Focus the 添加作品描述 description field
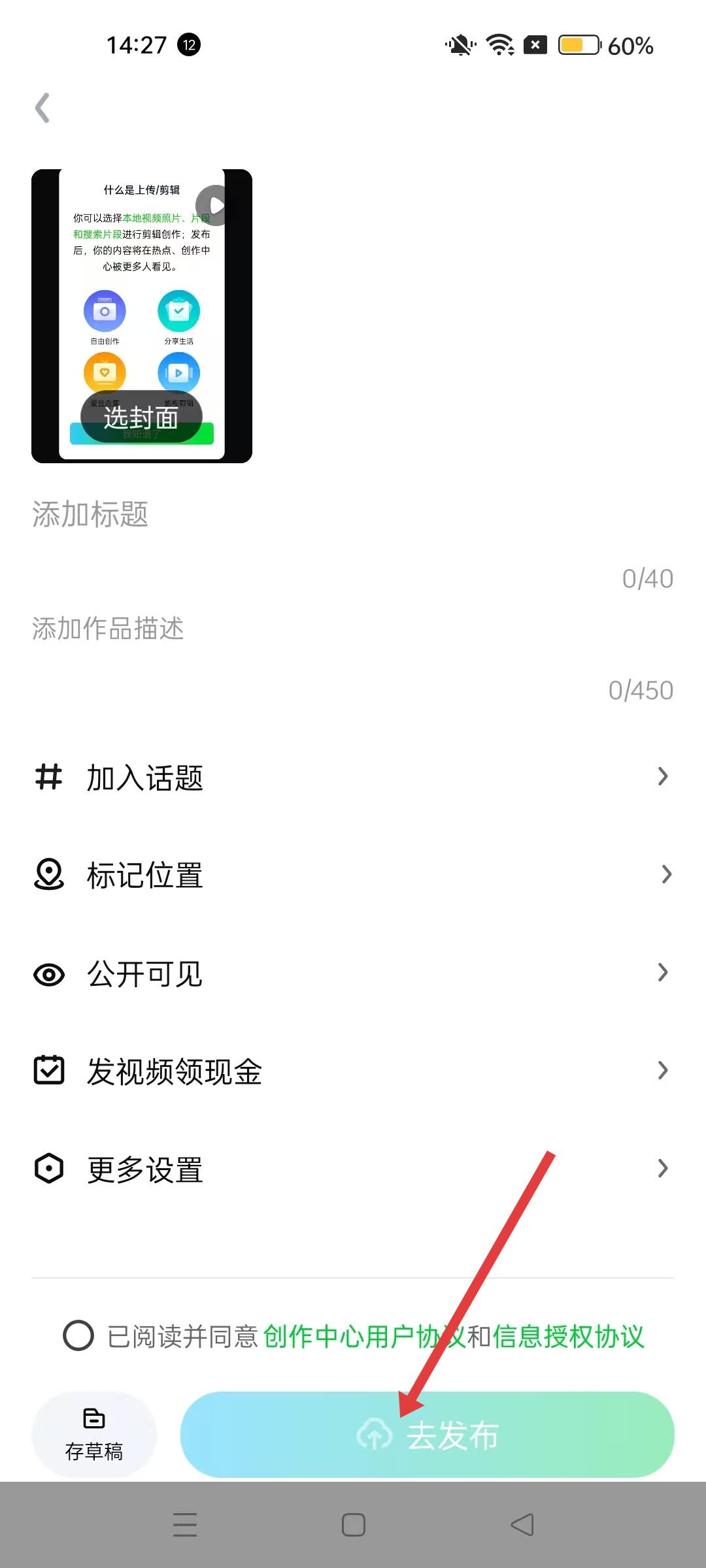 click(x=261, y=629)
